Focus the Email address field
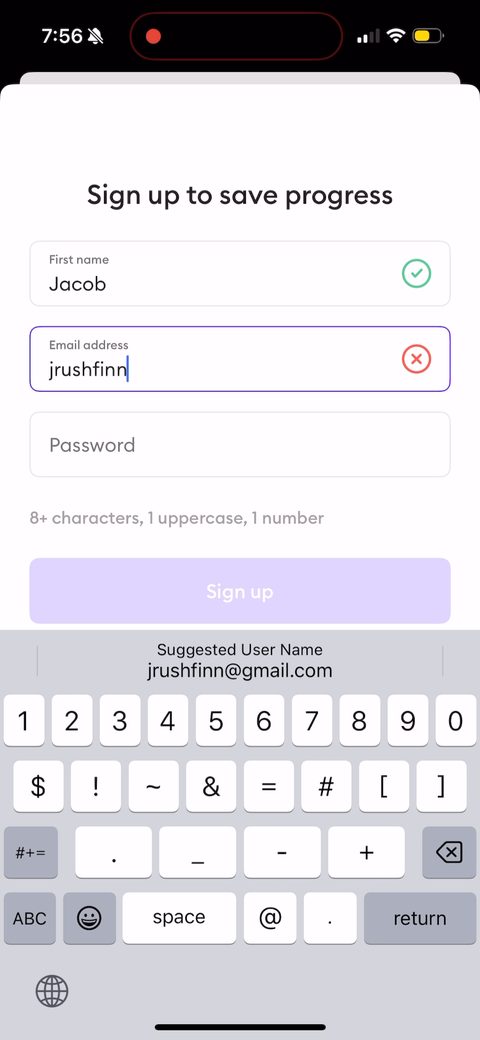The width and height of the screenshot is (480, 1040). (x=240, y=359)
